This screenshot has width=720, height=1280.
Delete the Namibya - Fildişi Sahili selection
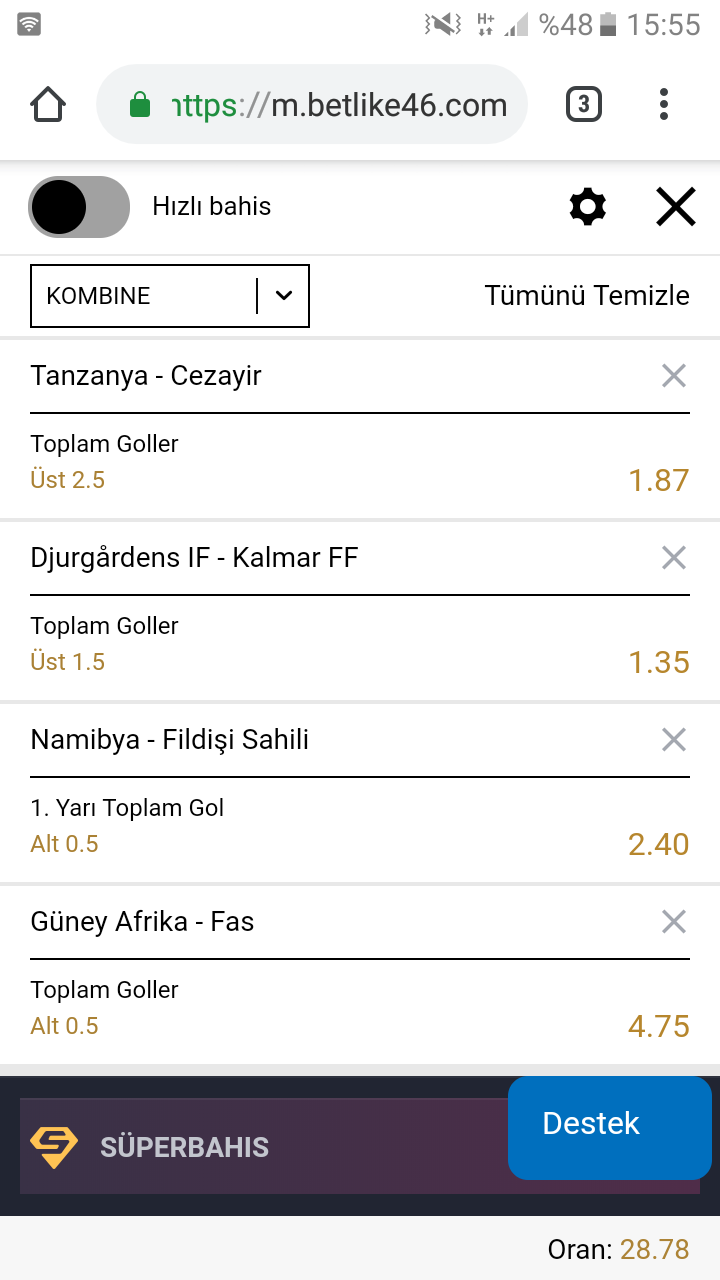674,740
